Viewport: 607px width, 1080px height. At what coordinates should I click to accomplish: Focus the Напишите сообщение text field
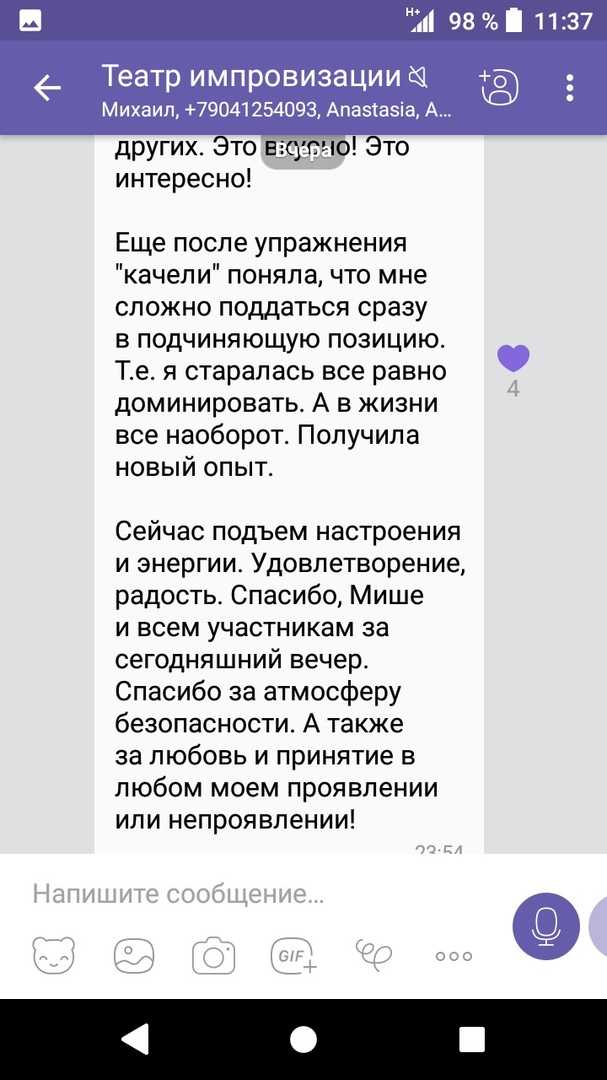coord(262,894)
